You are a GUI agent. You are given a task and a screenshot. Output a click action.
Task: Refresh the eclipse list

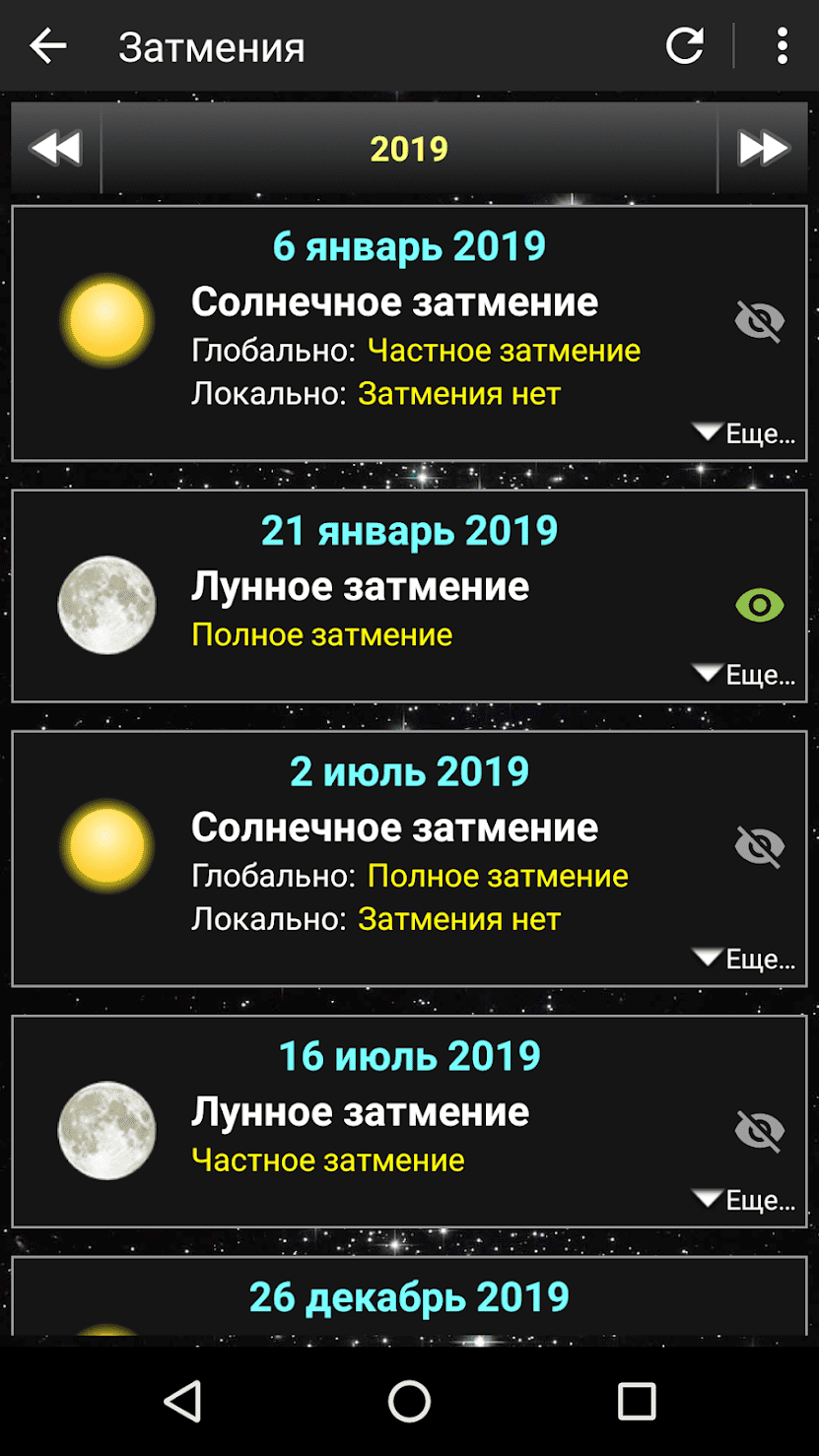(685, 46)
